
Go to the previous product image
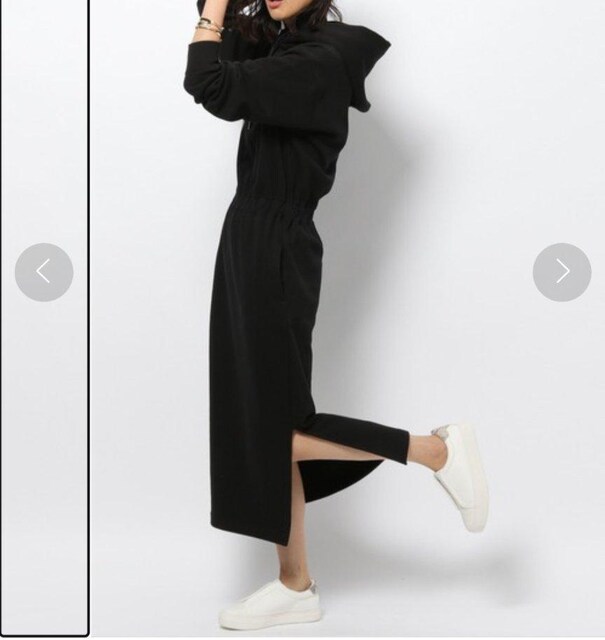pos(44,272)
